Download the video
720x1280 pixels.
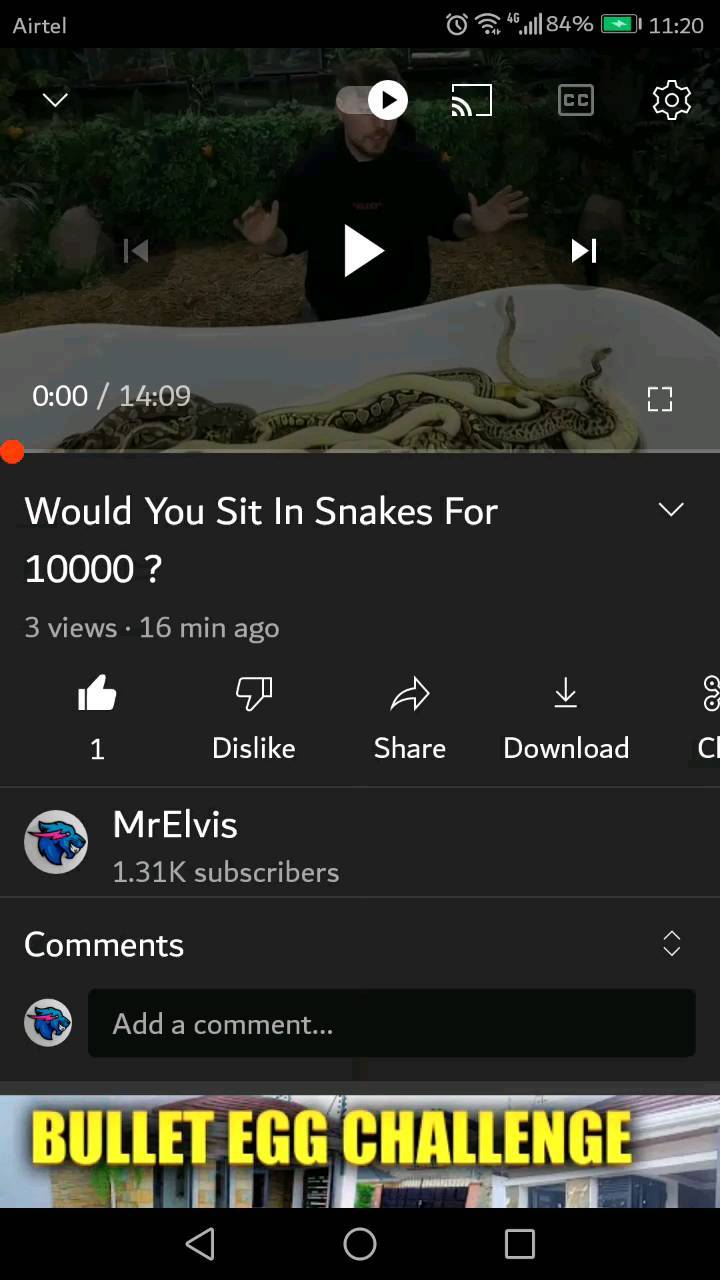pyautogui.click(x=566, y=718)
